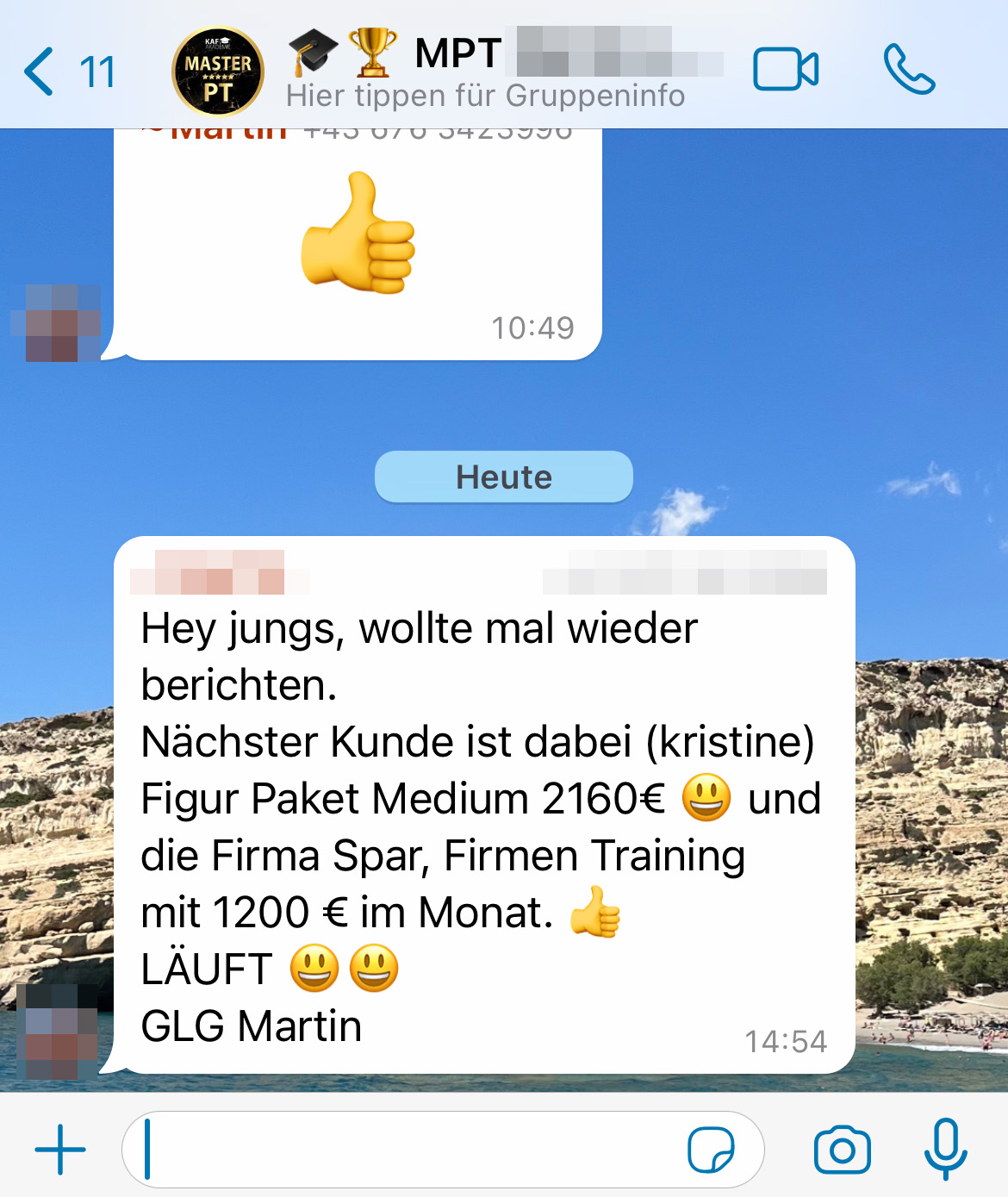Go back to the chat list
Viewport: 1008px width, 1197px height.
[x=67, y=71]
